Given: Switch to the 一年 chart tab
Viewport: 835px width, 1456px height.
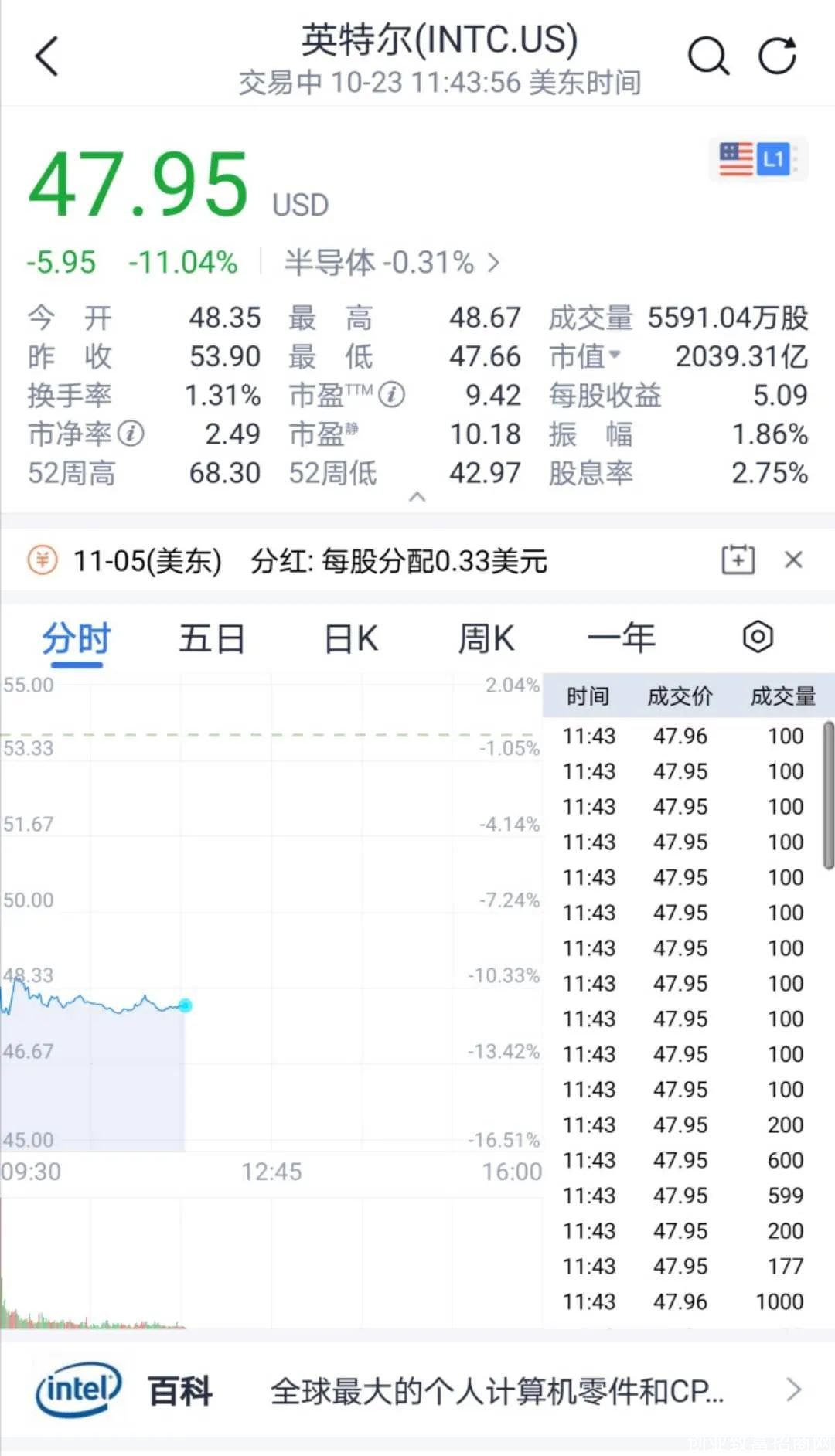Looking at the screenshot, I should point(621,639).
